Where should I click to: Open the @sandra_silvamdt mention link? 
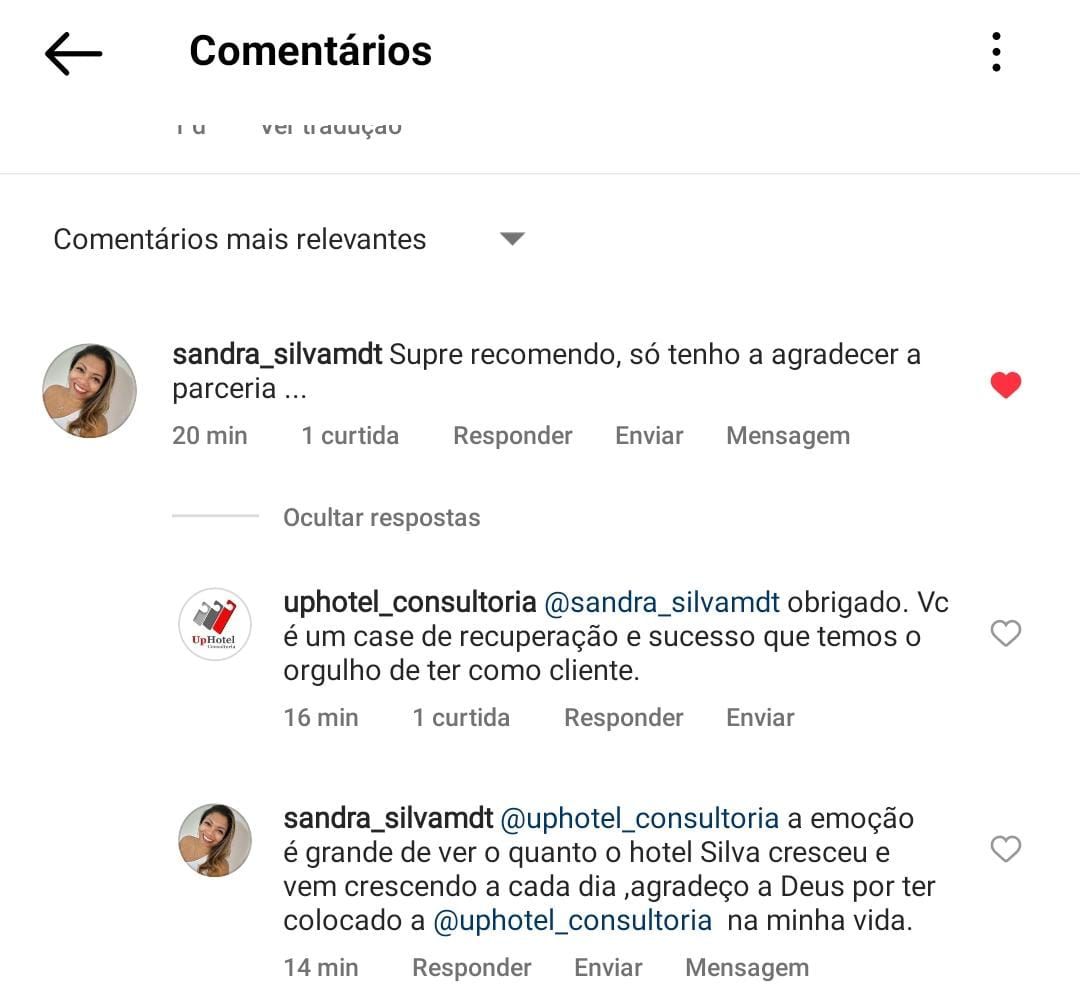661,603
